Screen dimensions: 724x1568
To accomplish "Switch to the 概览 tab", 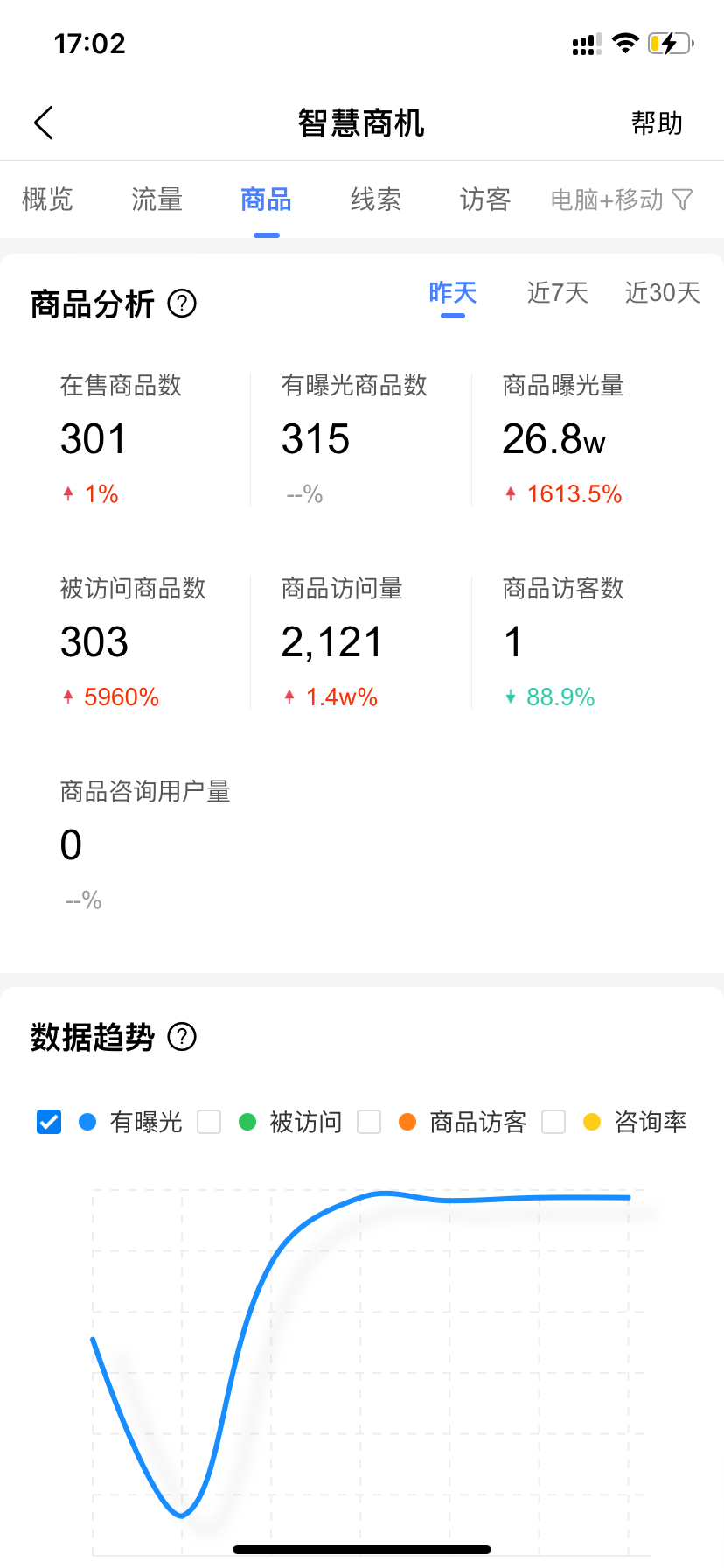I will click(47, 199).
